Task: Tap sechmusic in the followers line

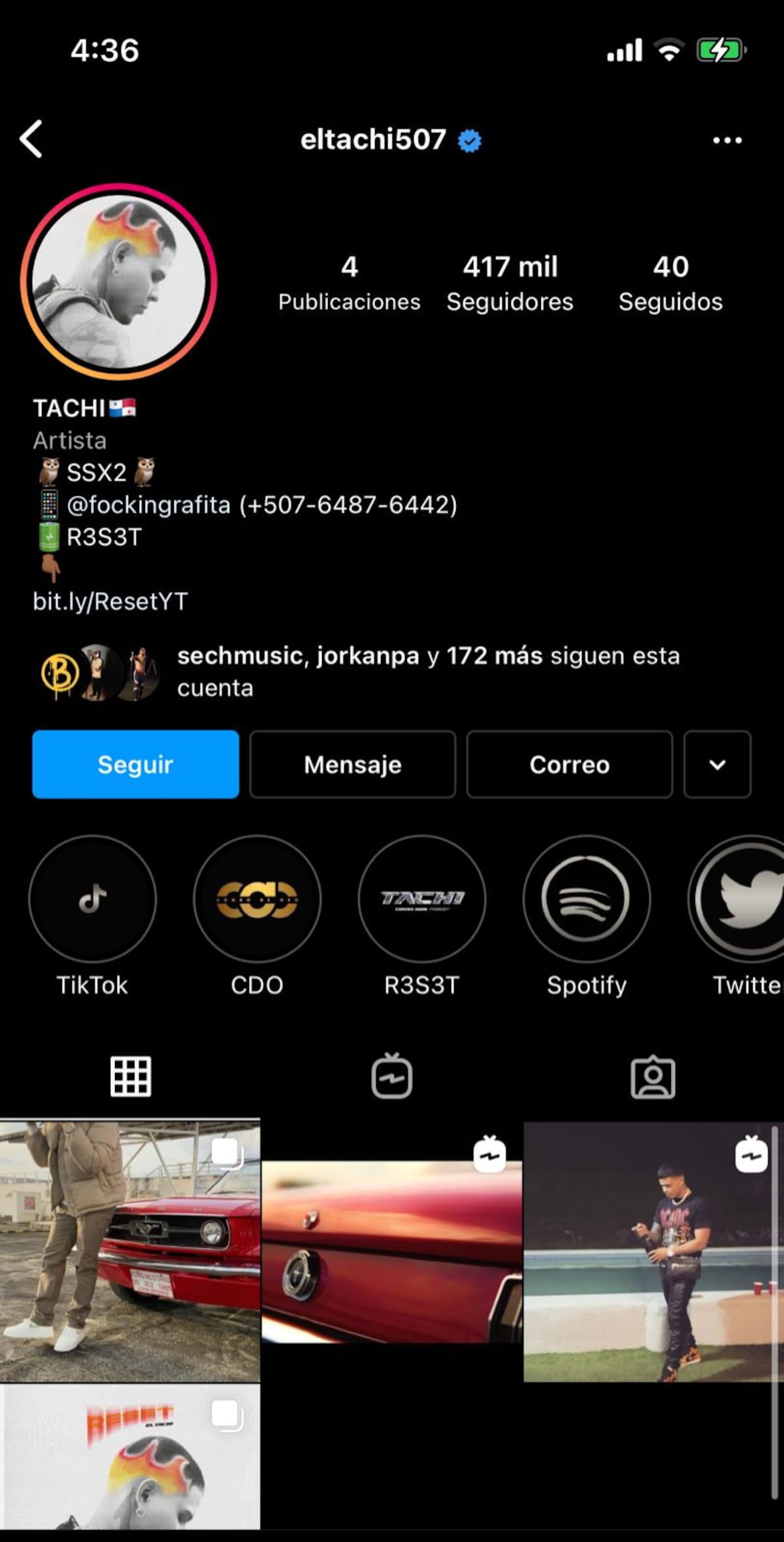Action: [x=239, y=655]
